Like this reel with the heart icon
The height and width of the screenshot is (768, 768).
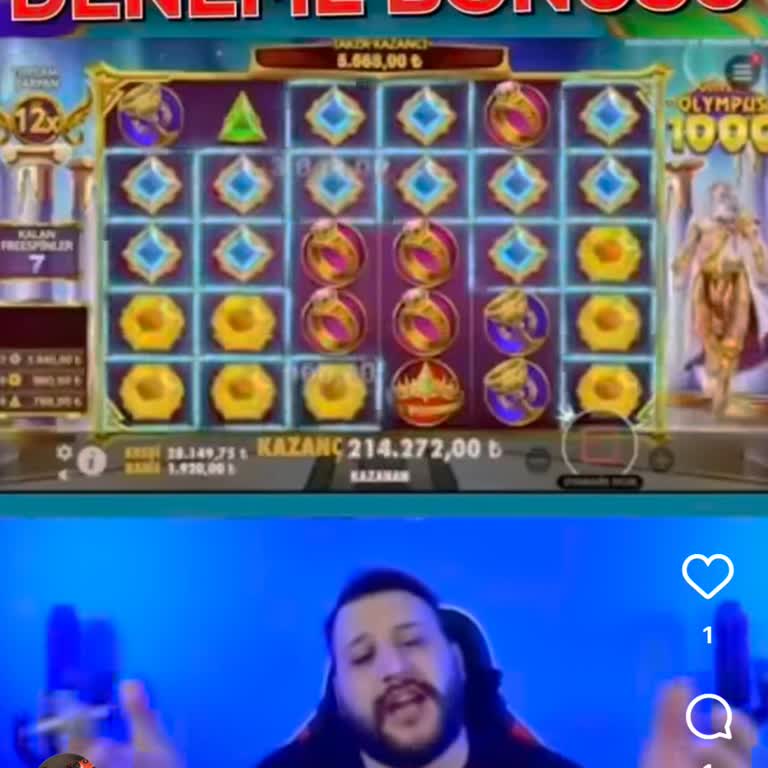pyautogui.click(x=707, y=577)
